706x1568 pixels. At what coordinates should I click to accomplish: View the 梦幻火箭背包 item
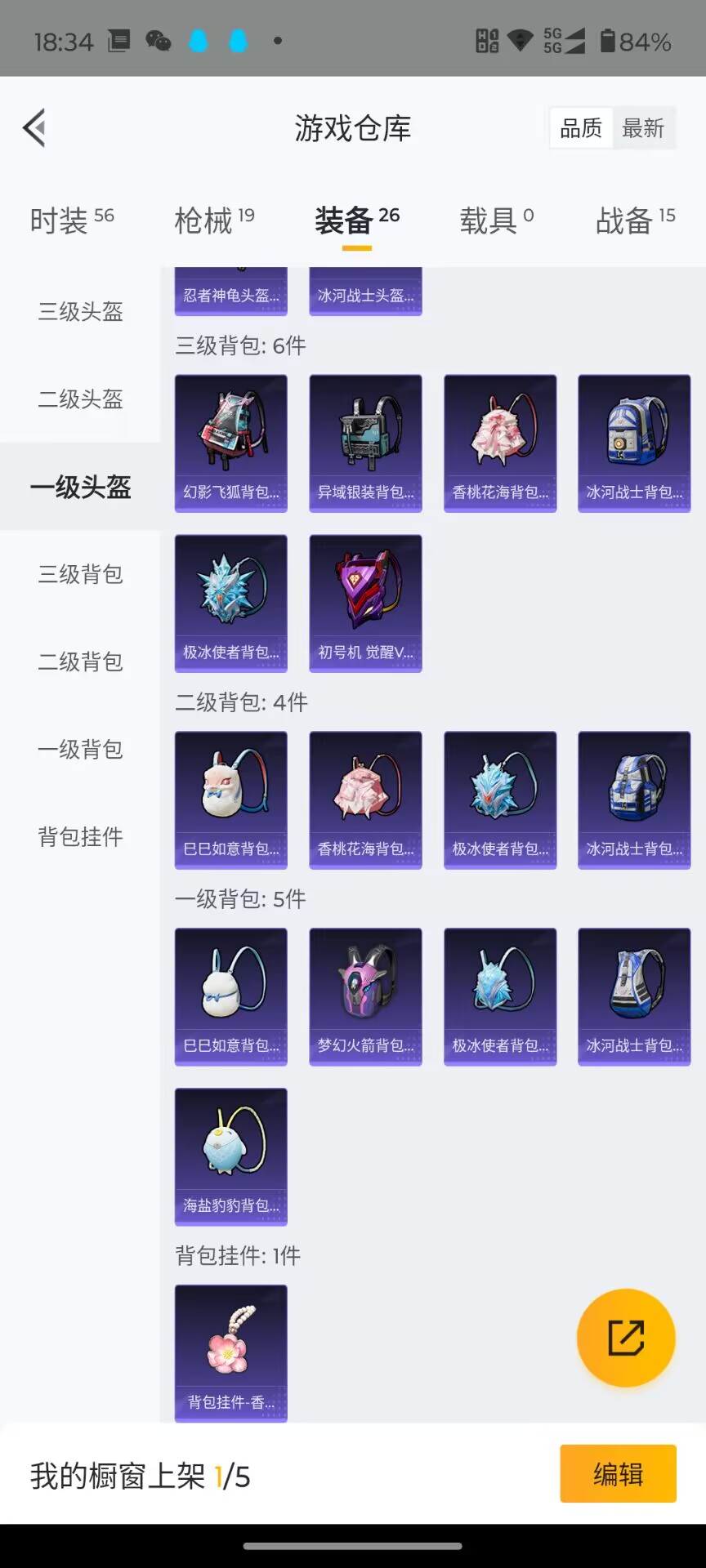[365, 996]
